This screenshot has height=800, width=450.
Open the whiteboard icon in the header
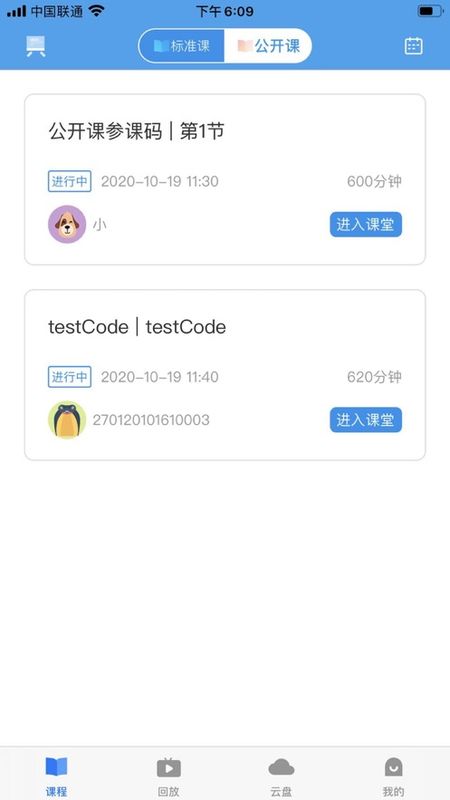point(36,46)
